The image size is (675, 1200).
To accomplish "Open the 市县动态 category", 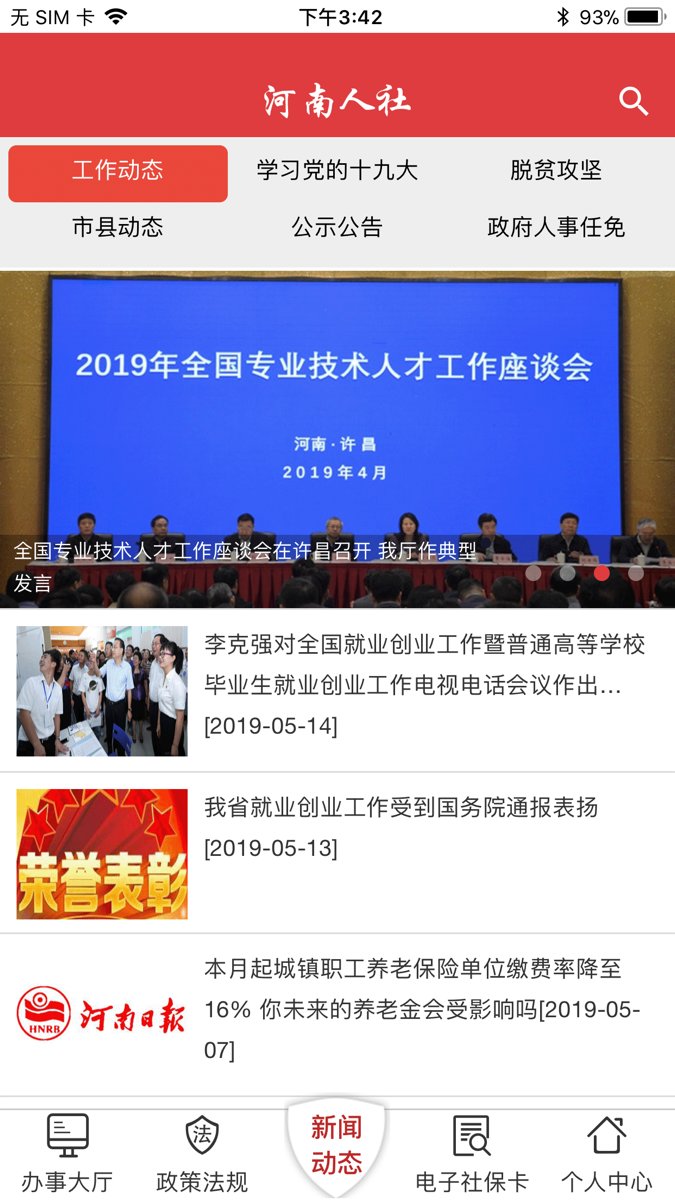I will point(118,227).
